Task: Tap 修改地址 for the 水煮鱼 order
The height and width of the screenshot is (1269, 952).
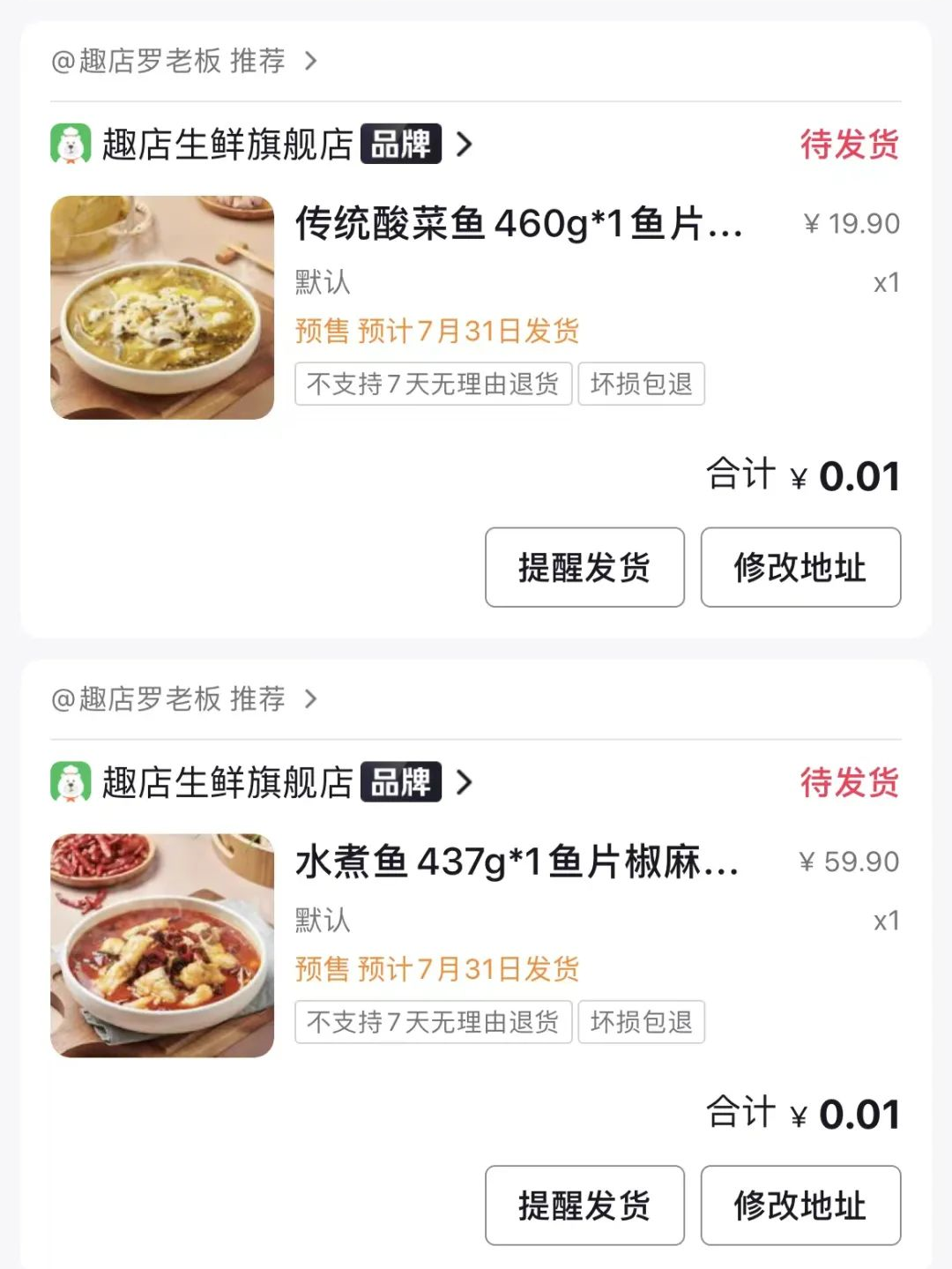Action: (800, 1205)
